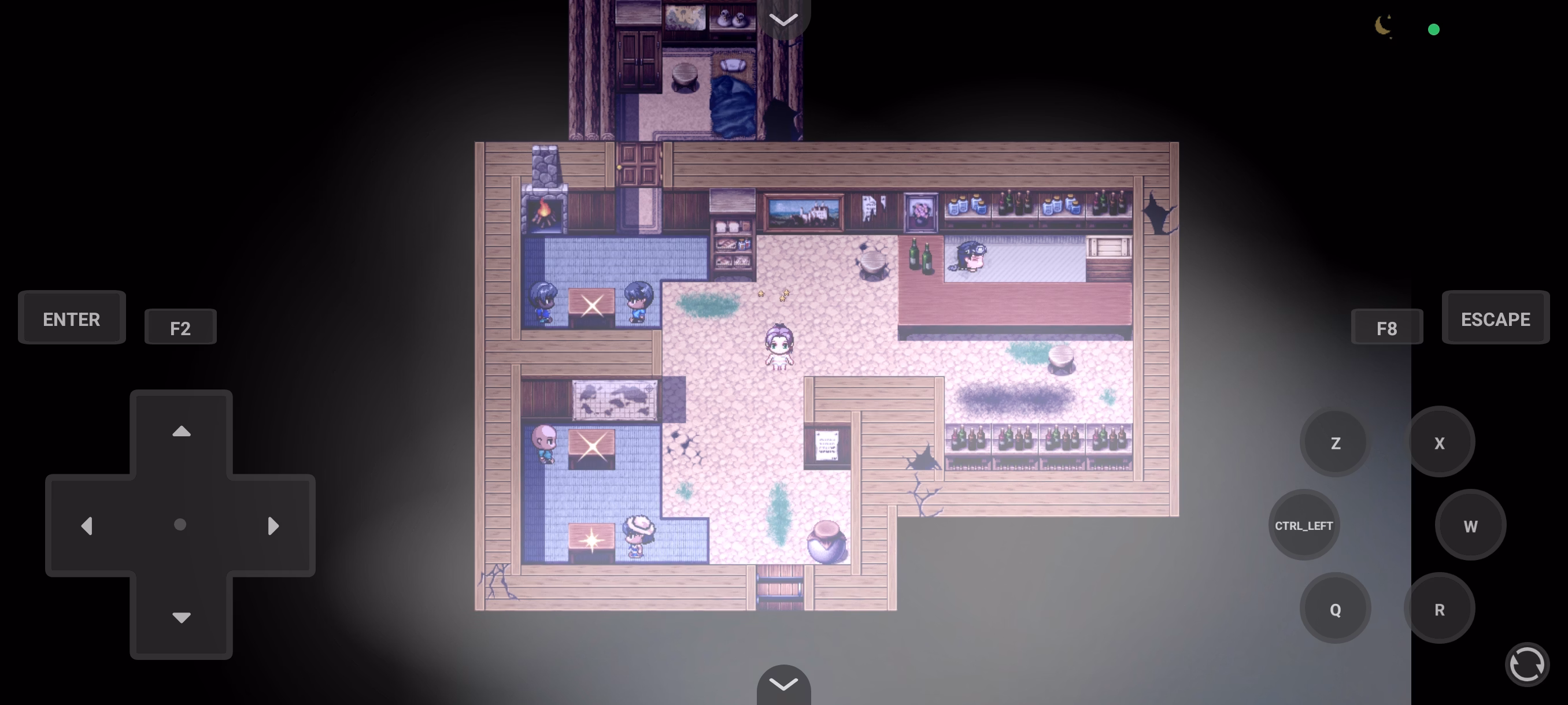Tap the round R button

coord(1439,609)
